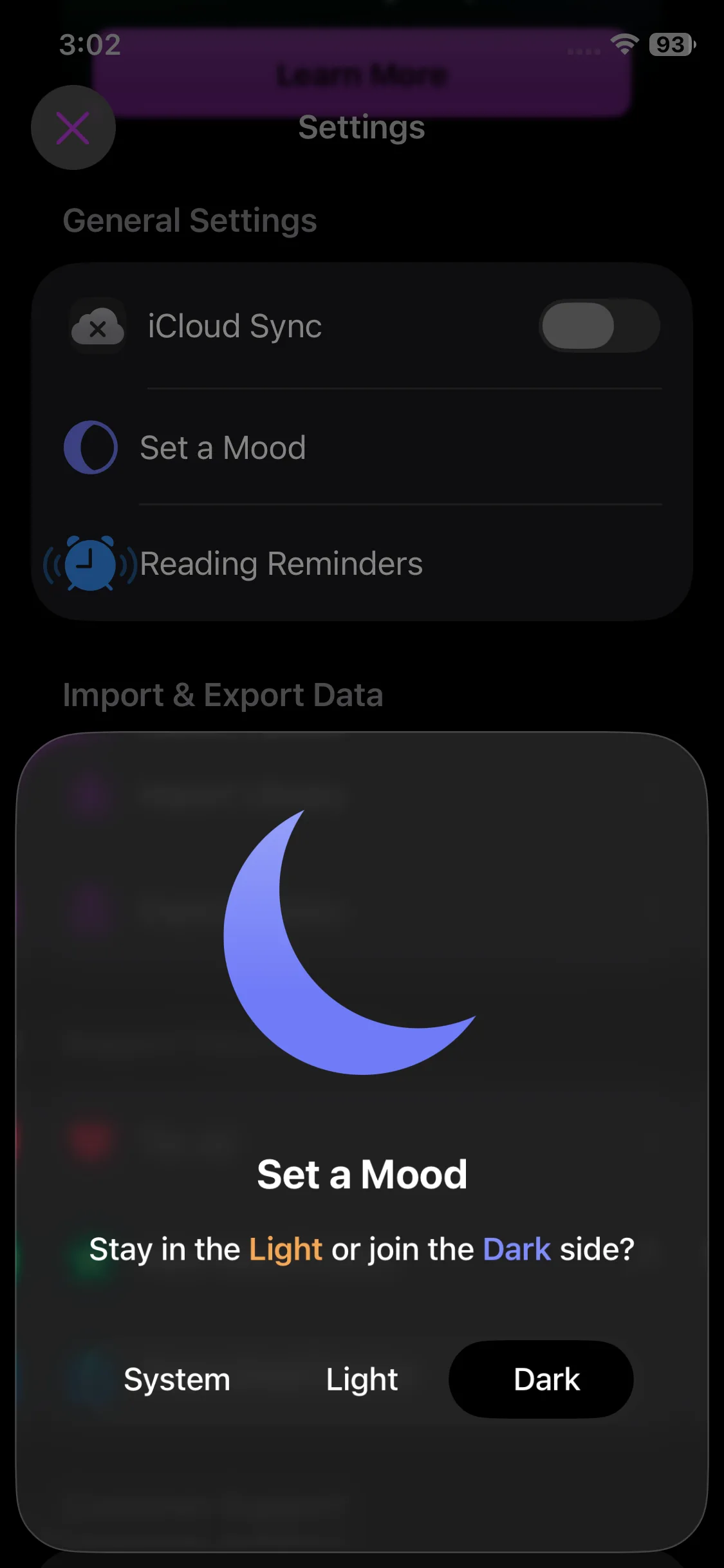Switch to the Light mood
Image resolution: width=724 pixels, height=1568 pixels.
[362, 1379]
